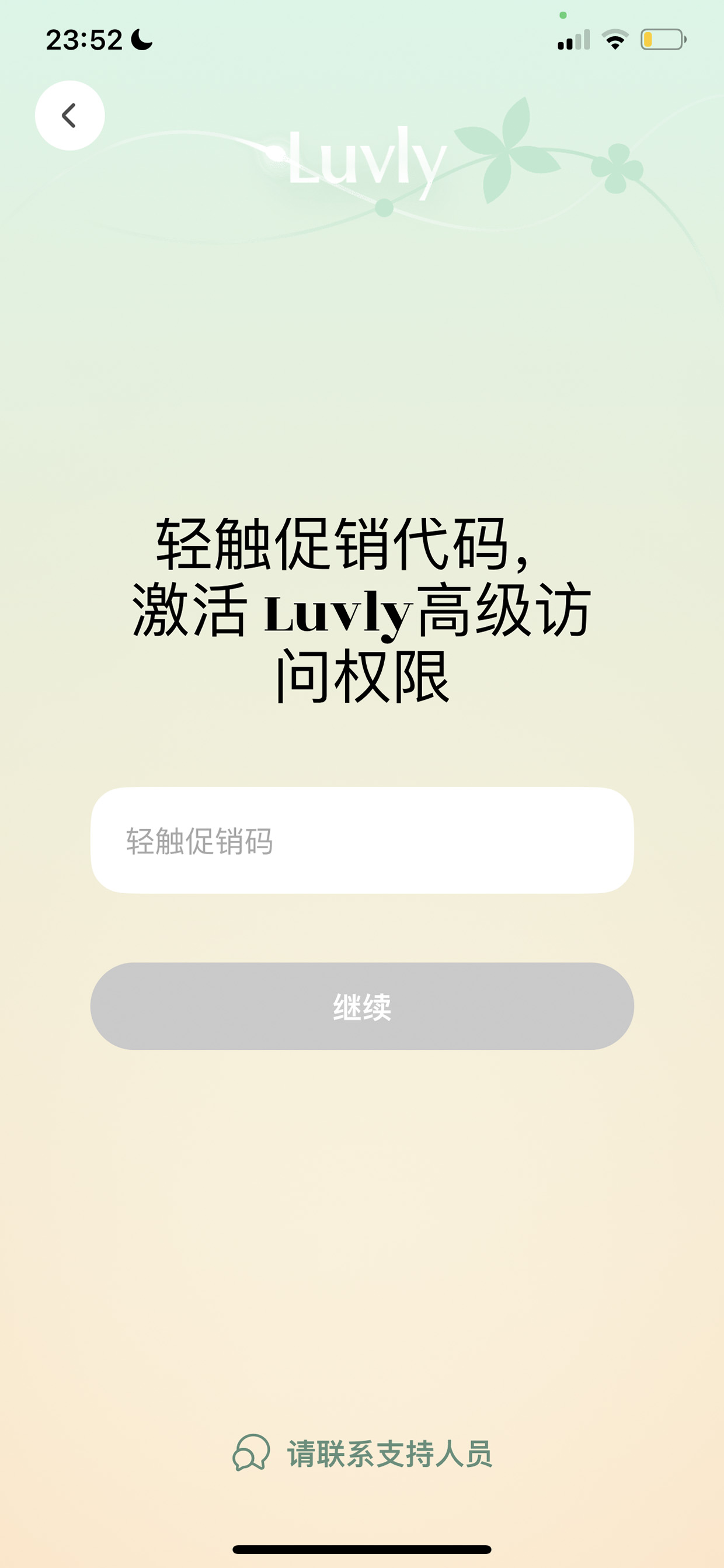The image size is (724, 1568).
Task: Tap the 轻触促销码 promo code field
Action: [x=362, y=840]
